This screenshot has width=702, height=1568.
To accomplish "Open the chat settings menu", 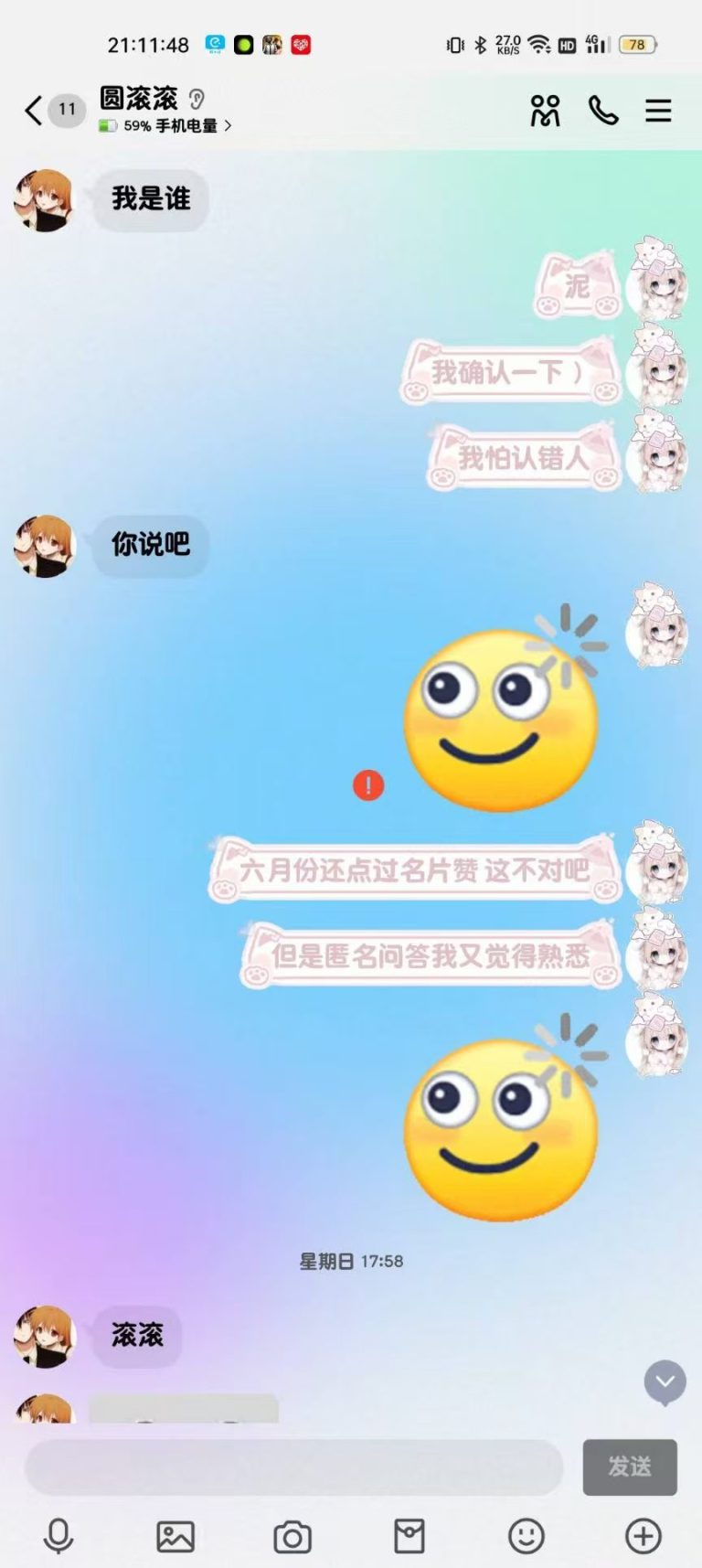I will [x=658, y=111].
